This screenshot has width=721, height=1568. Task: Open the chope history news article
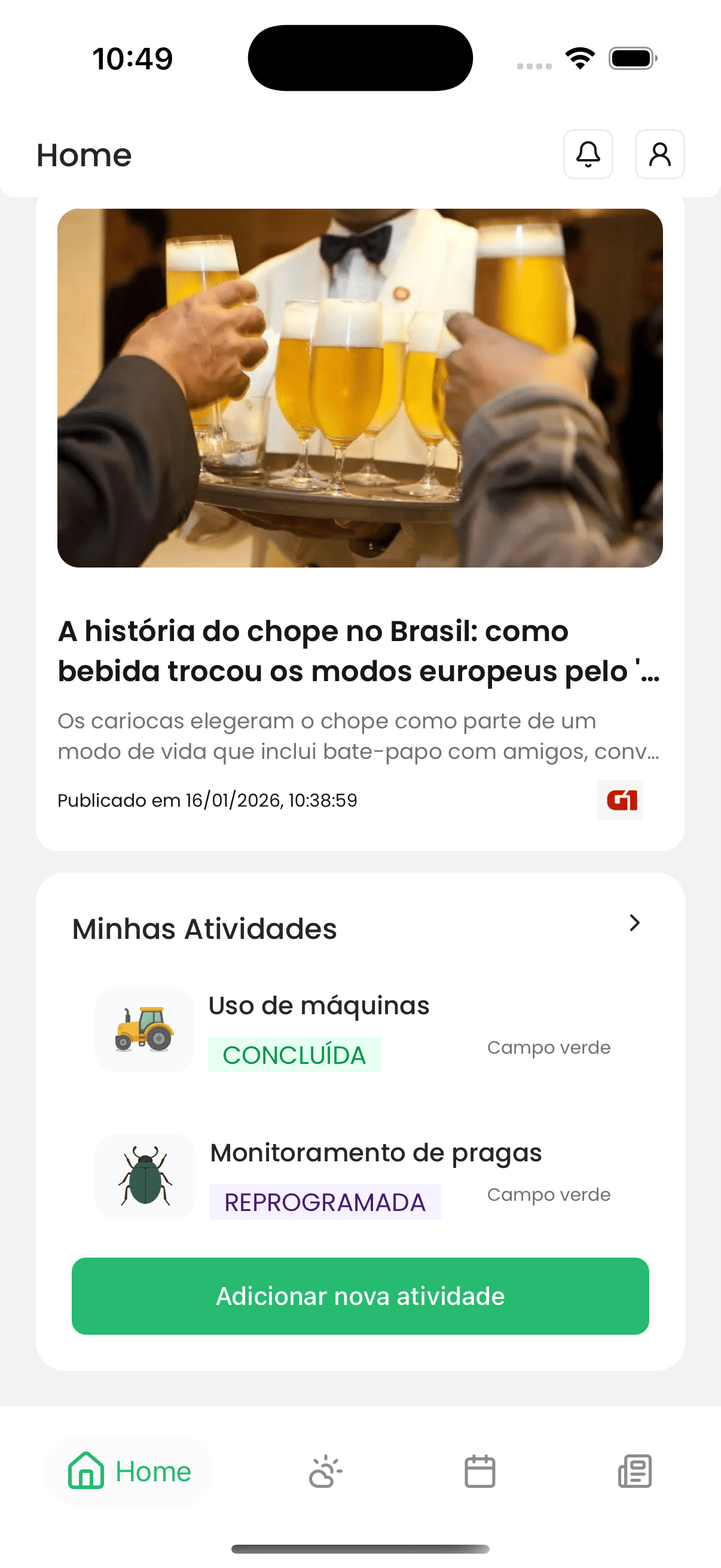360,523
